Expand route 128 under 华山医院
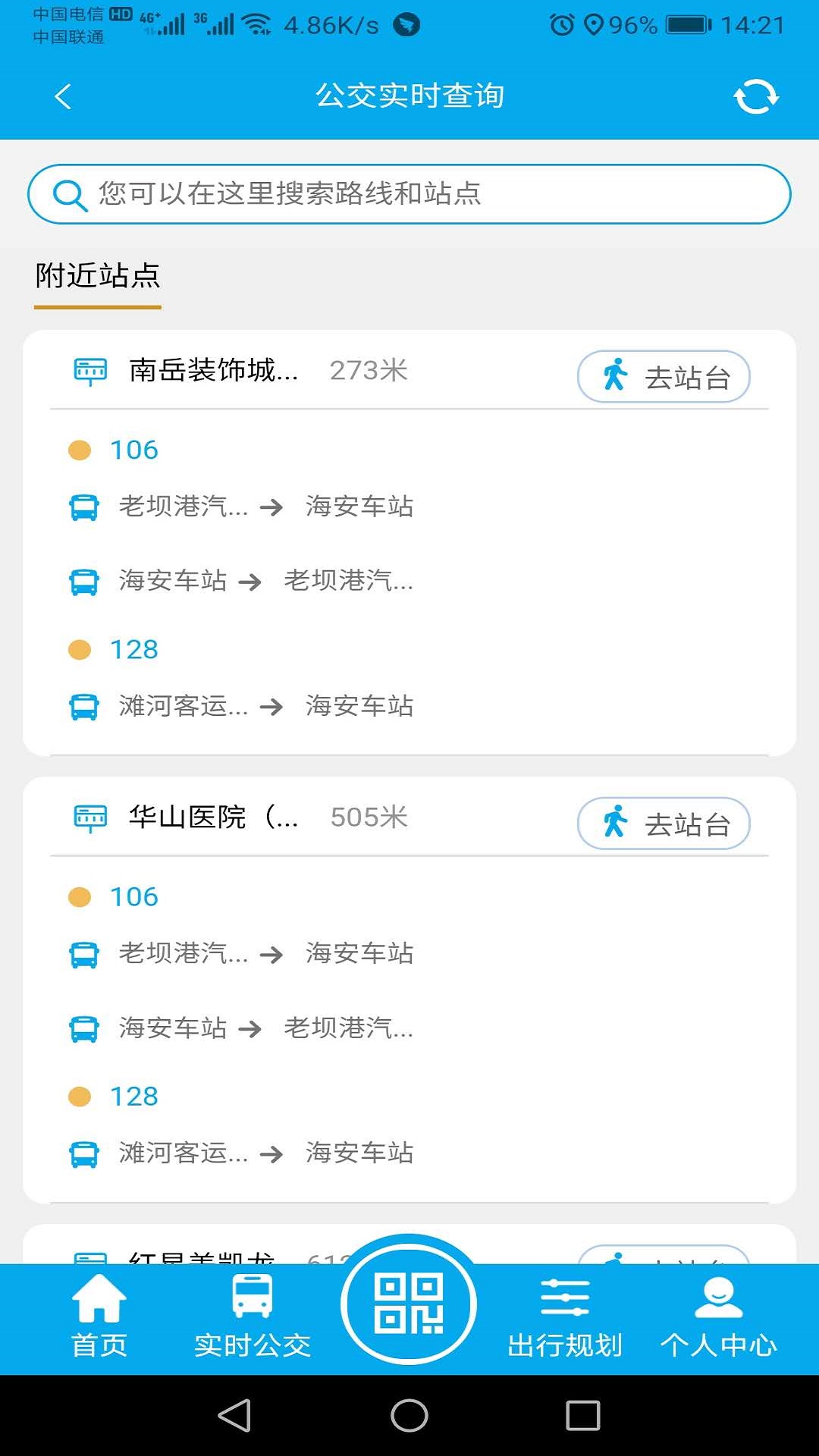The height and width of the screenshot is (1456, 819). [x=134, y=1096]
